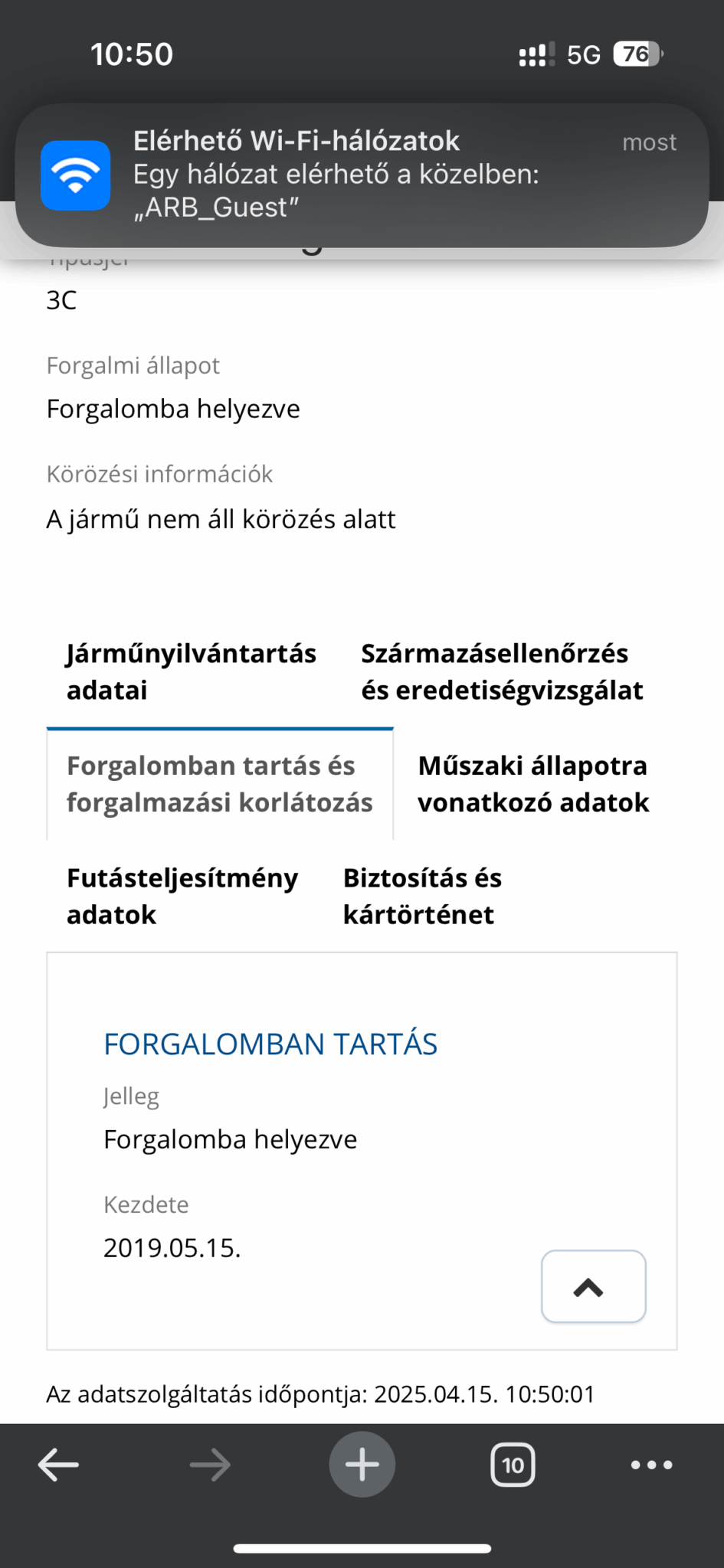Image resolution: width=724 pixels, height=1568 pixels.
Task: Open the browser overflow menu
Action: click(651, 1465)
